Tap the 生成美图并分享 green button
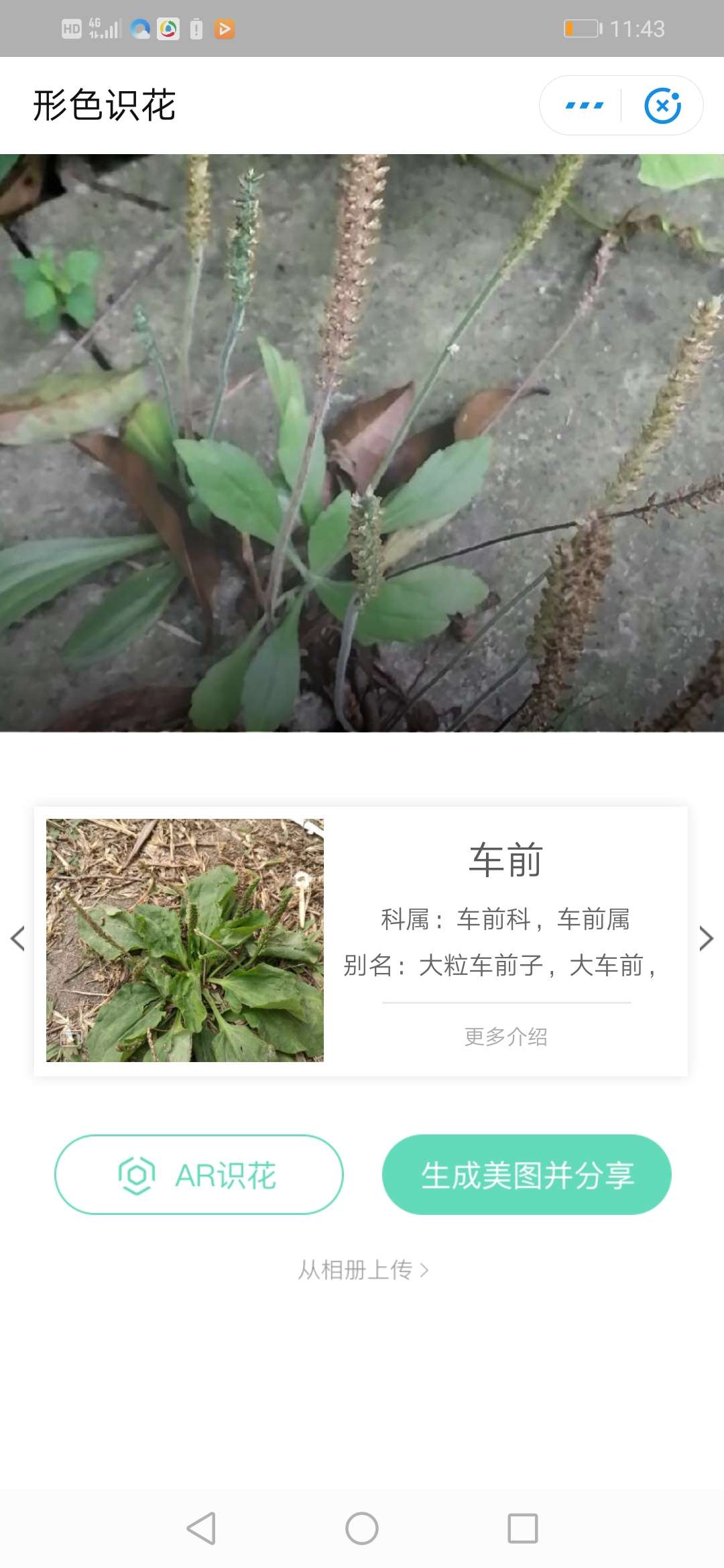Viewport: 724px width, 1568px height. pyautogui.click(x=529, y=1175)
